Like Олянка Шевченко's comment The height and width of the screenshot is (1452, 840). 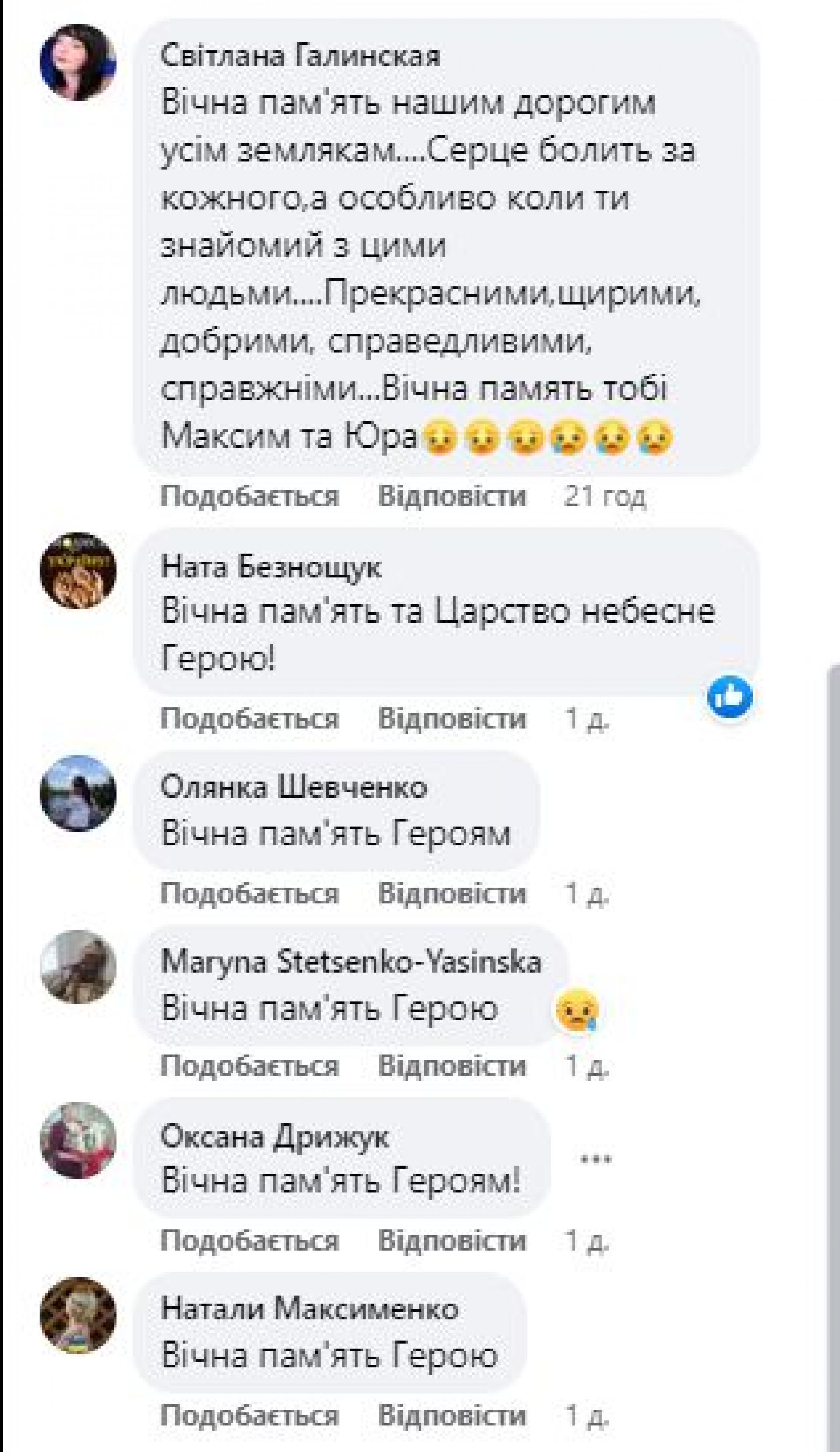(249, 894)
